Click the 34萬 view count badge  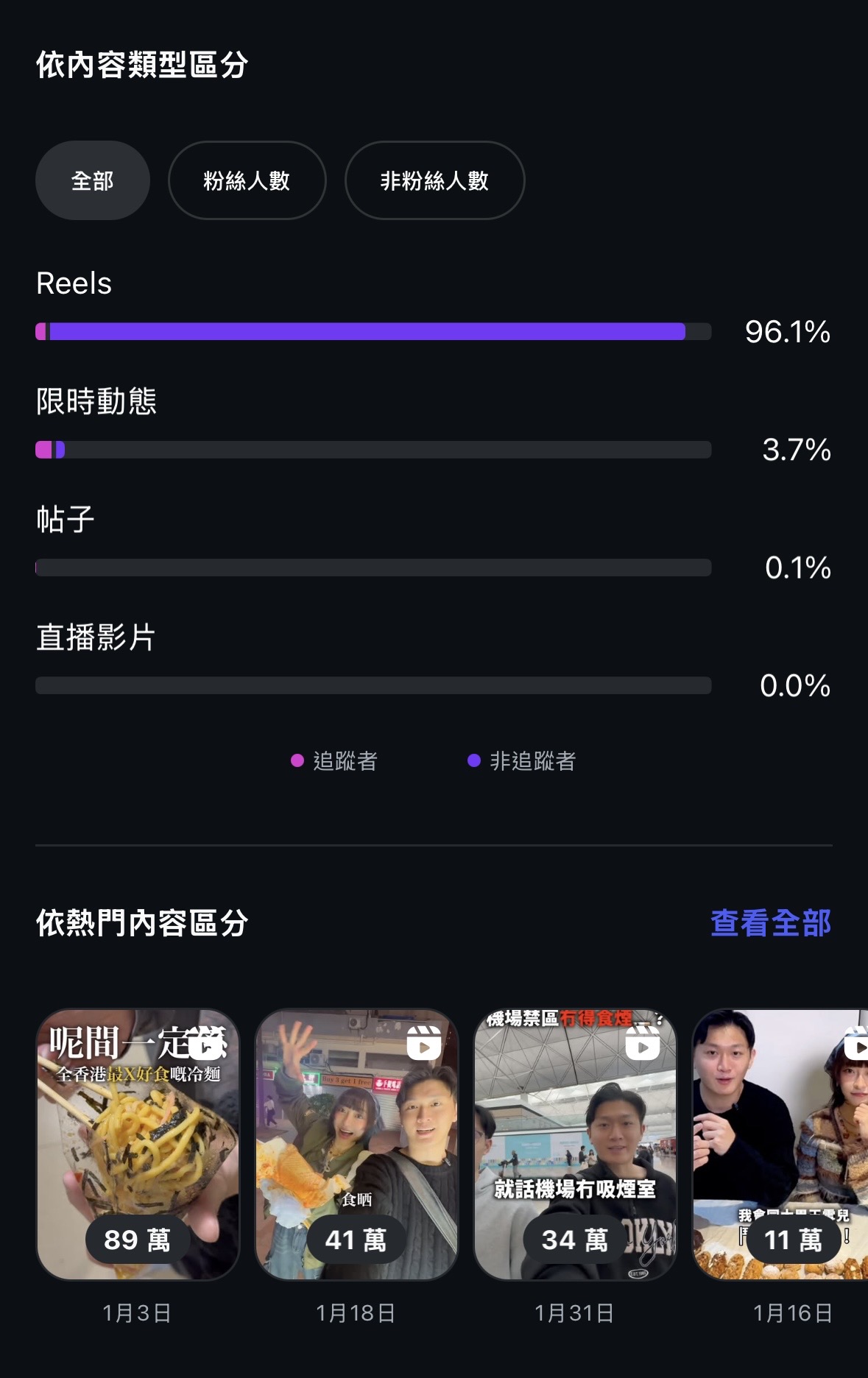[x=571, y=1240]
